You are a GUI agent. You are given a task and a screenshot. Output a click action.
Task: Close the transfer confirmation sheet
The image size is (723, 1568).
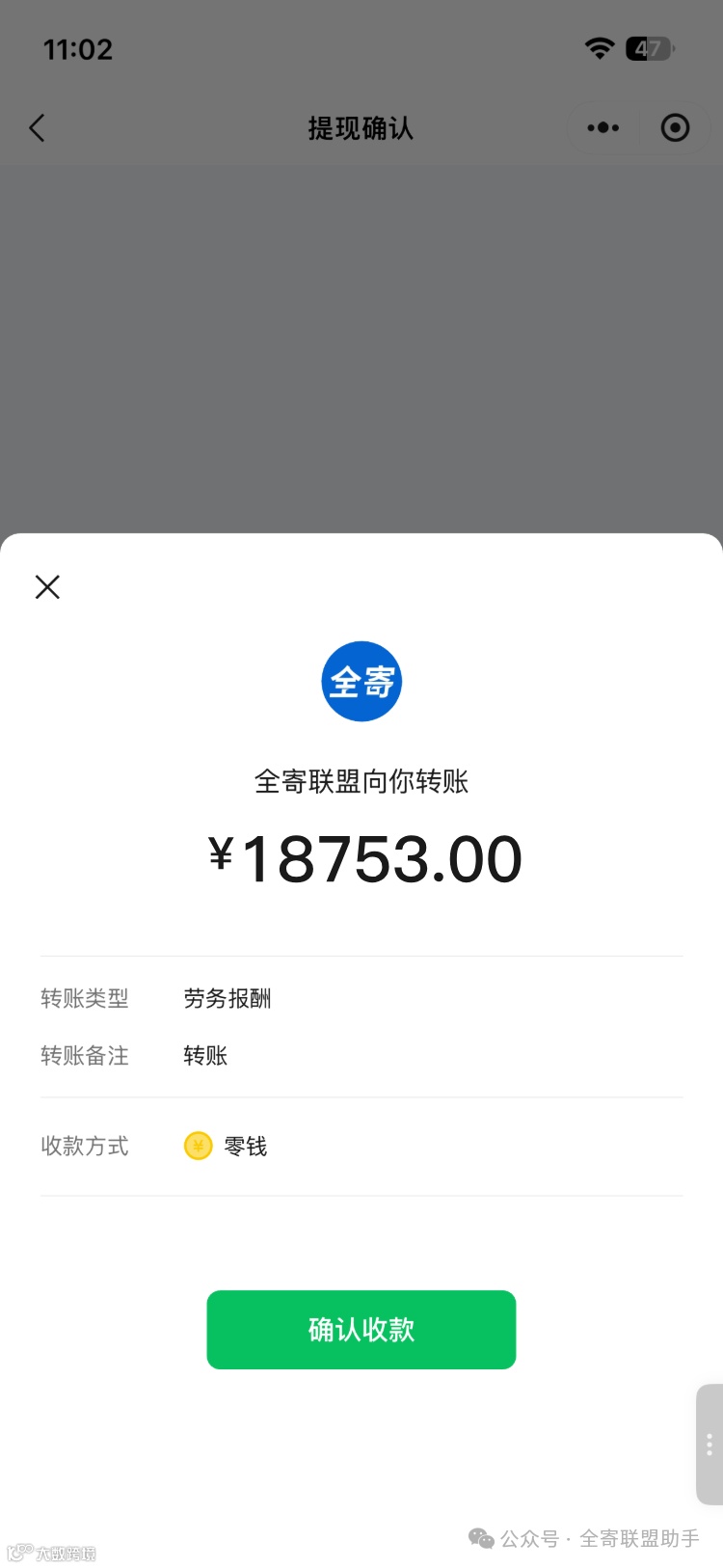tap(47, 587)
